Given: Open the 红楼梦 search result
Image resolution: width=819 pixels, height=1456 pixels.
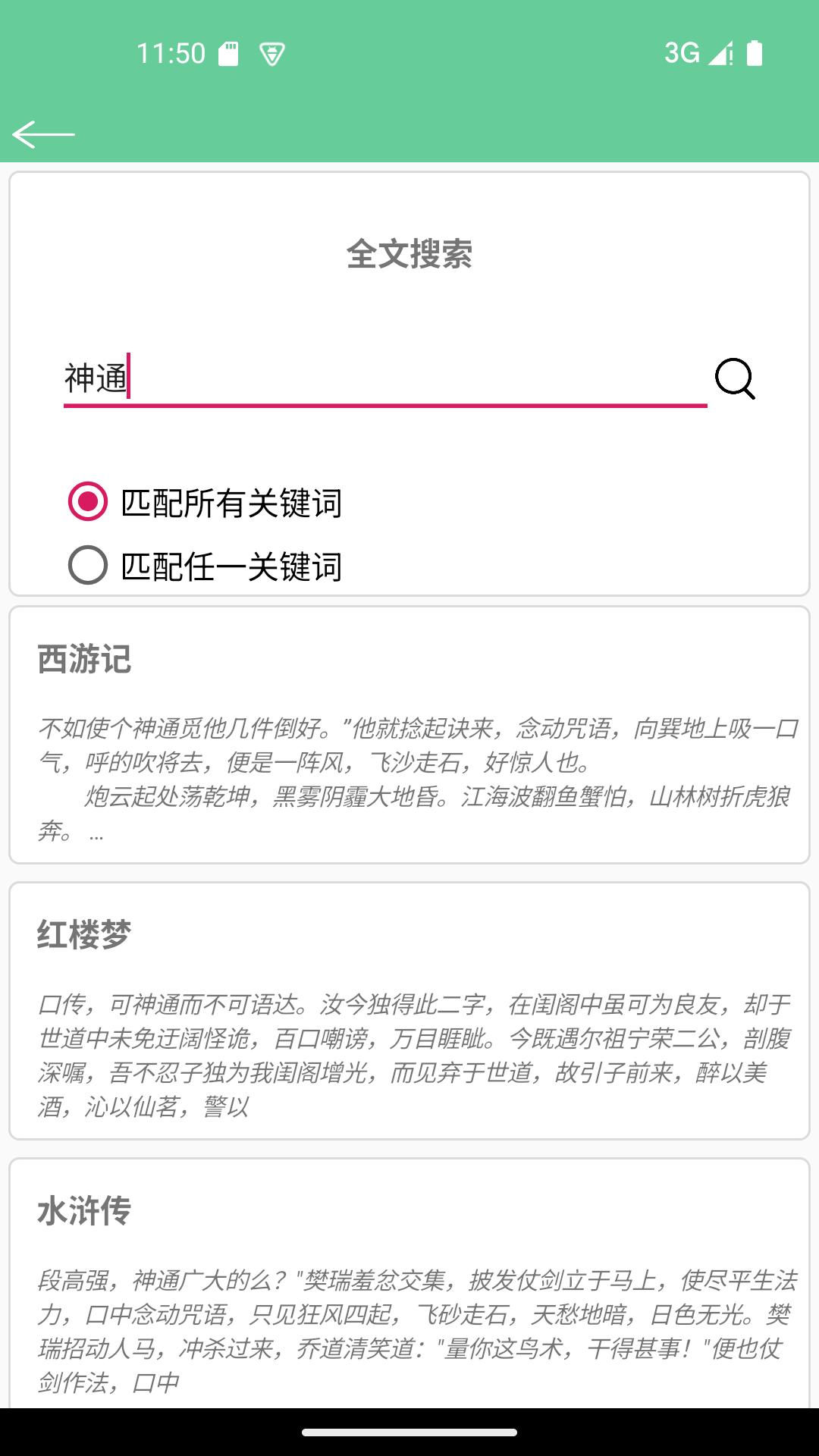Looking at the screenshot, I should [x=409, y=1010].
